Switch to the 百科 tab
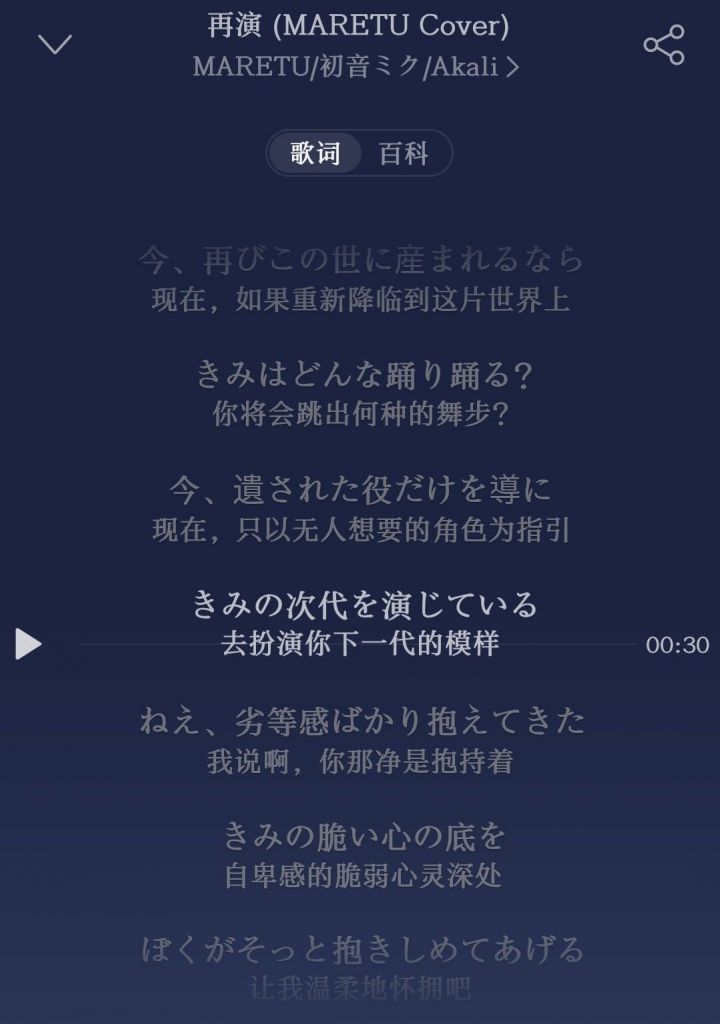This screenshot has width=720, height=1024. (404, 153)
